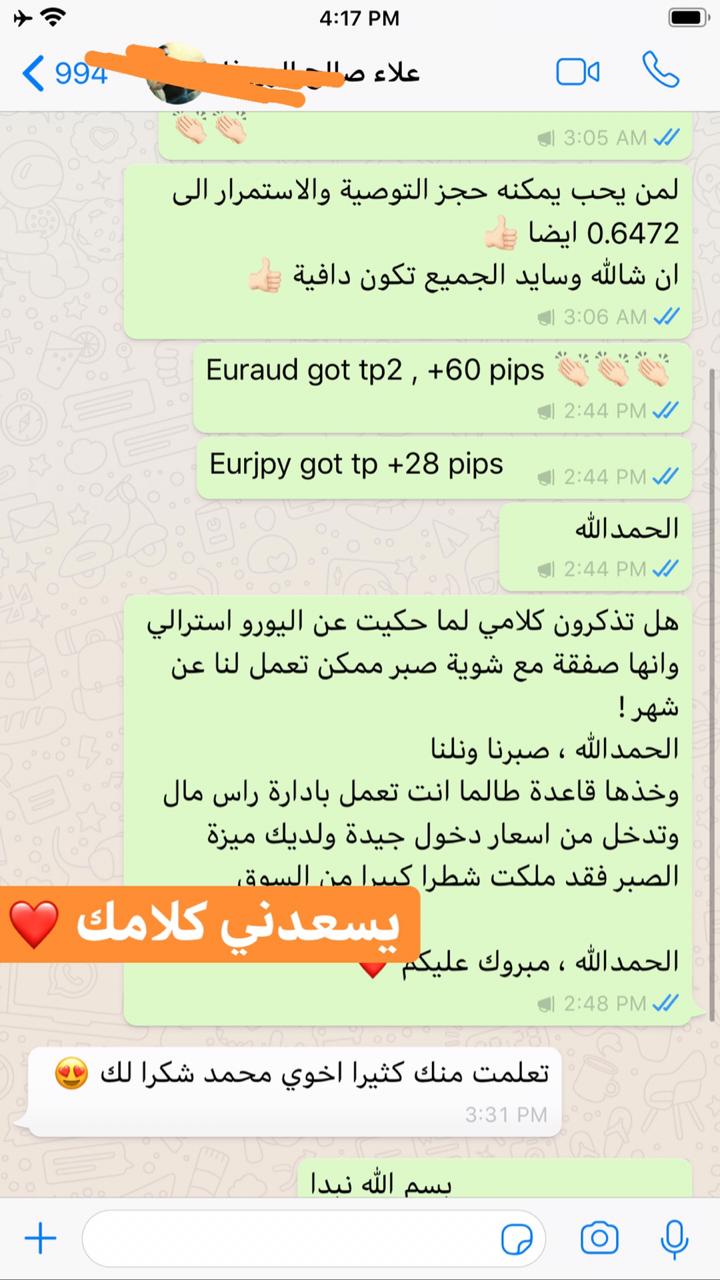Screen dimensions: 720x1280
Task: Tap the microphone to record a voice message
Action: (x=675, y=1240)
